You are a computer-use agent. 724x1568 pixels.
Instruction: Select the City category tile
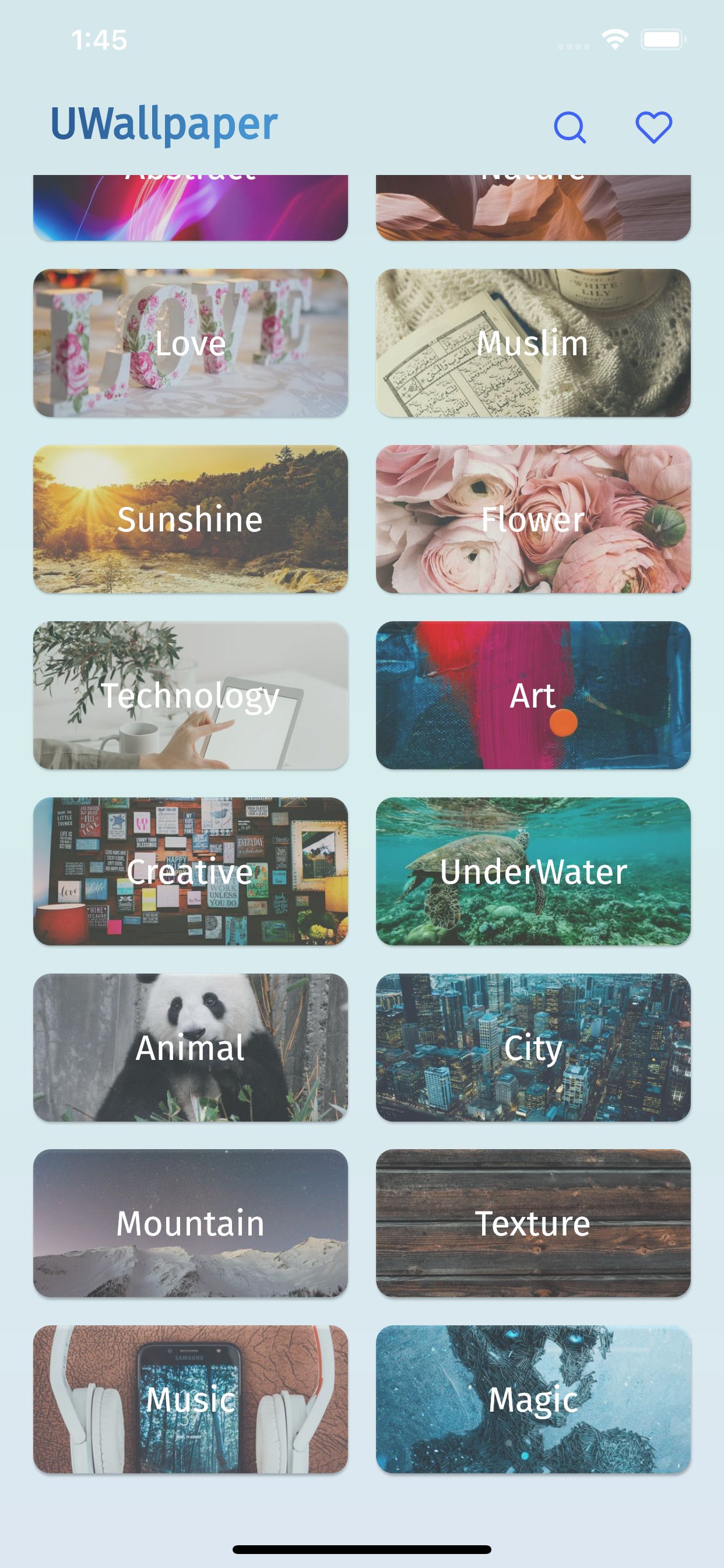533,1047
